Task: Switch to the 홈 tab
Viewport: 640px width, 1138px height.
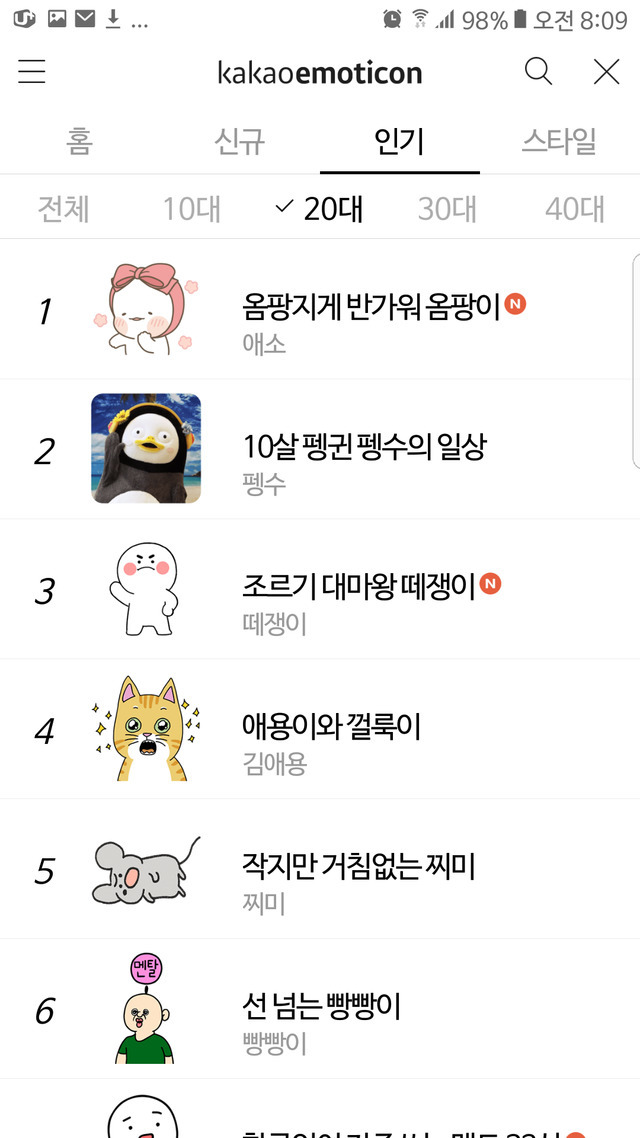Action: pos(80,142)
